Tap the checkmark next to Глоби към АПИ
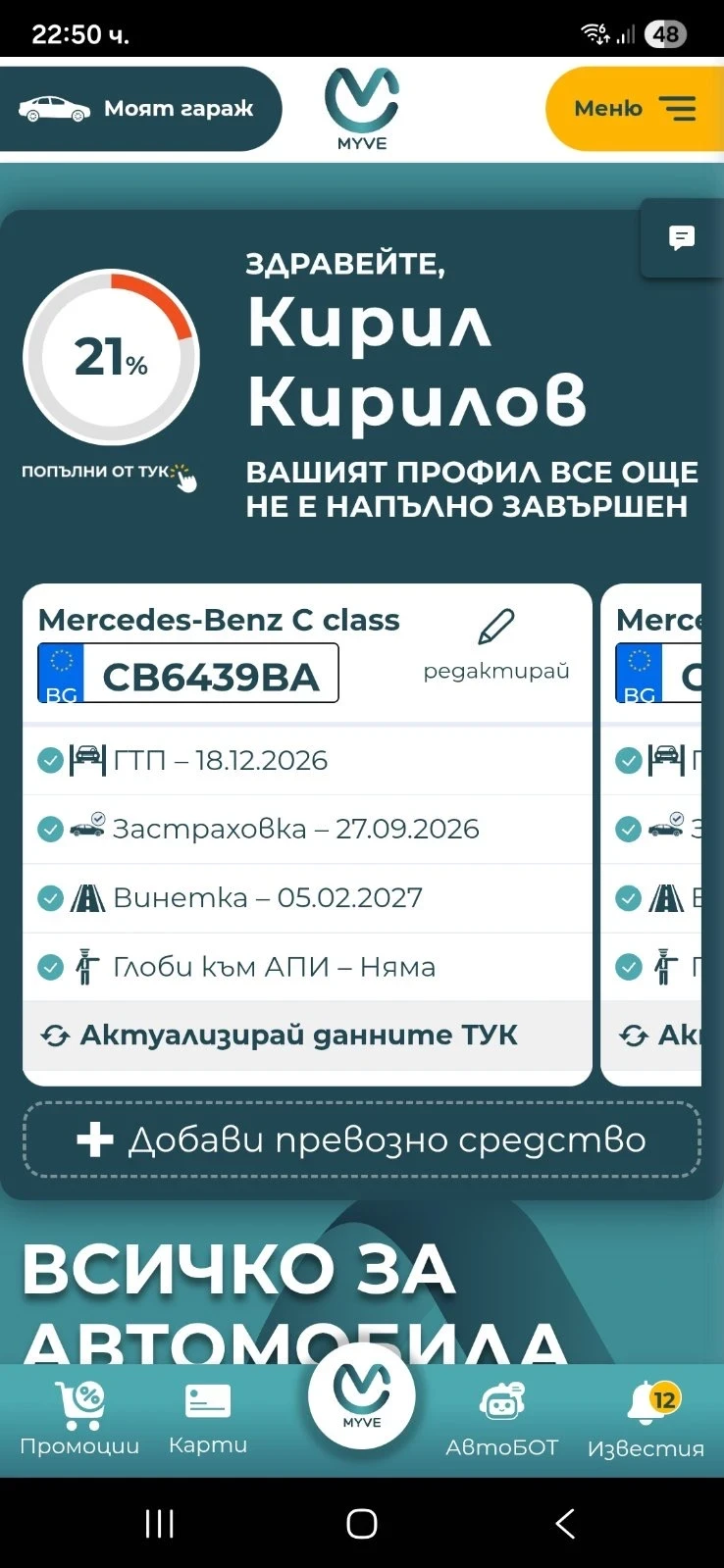Screen dimensions: 724x1568 [x=50, y=966]
